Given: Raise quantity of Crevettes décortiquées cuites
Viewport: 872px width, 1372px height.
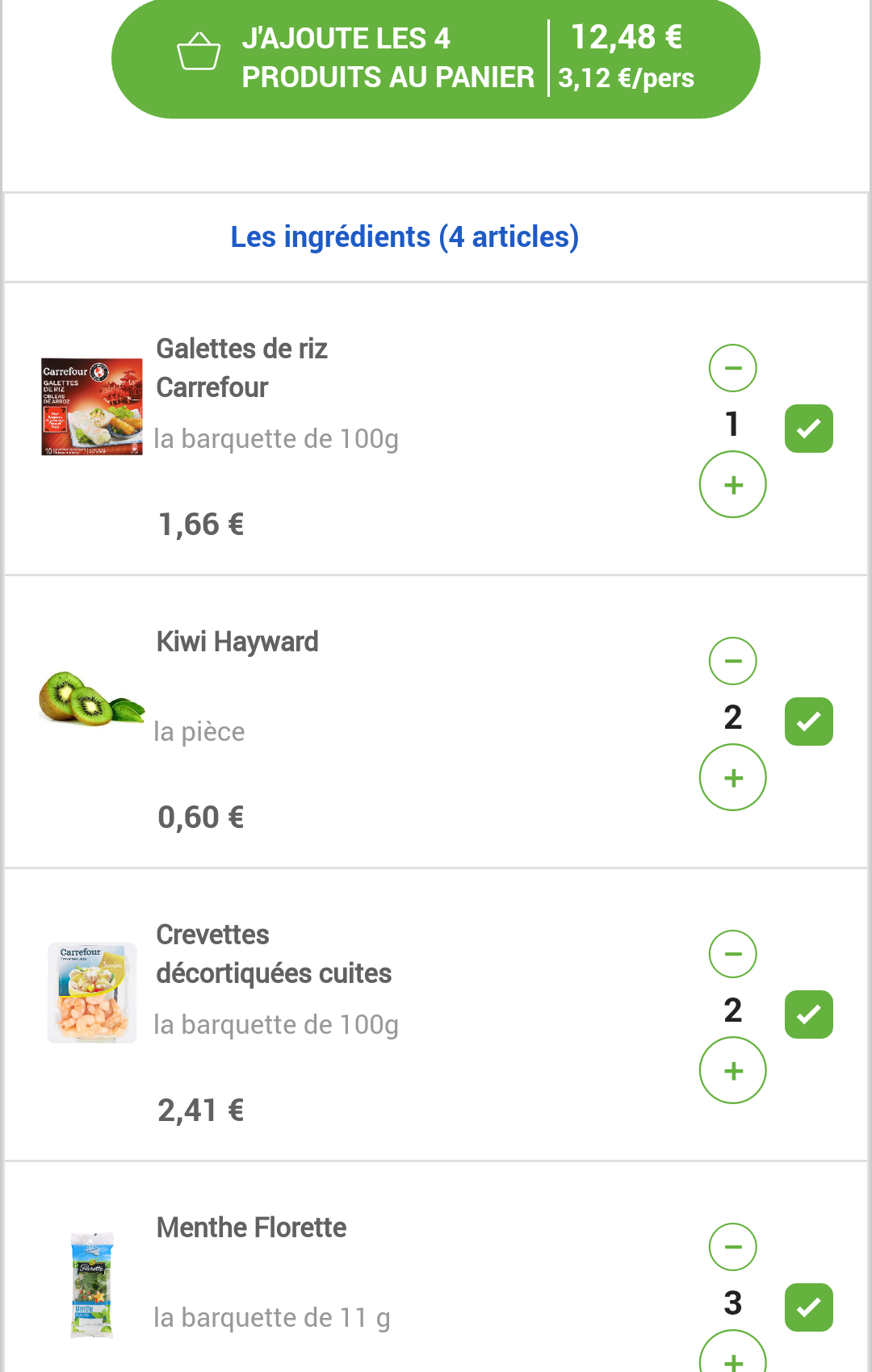Looking at the screenshot, I should [732, 1071].
